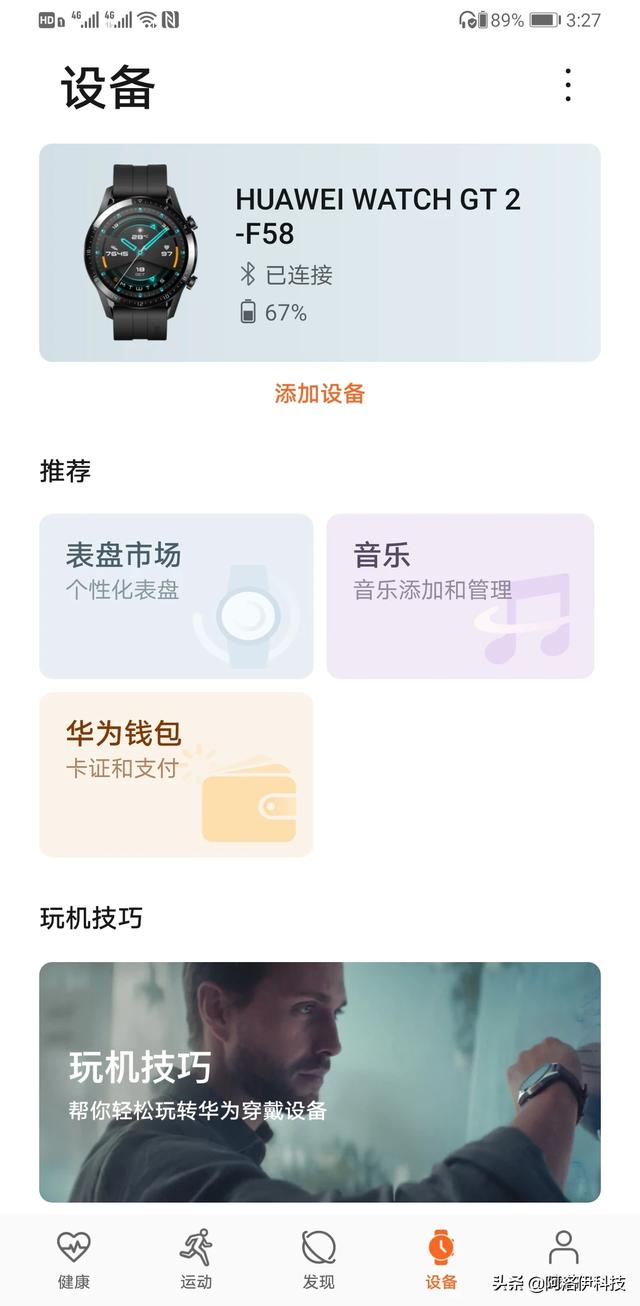This screenshot has height=1306, width=640.
Task: Open the 华为钱包 wallet card
Action: click(176, 774)
